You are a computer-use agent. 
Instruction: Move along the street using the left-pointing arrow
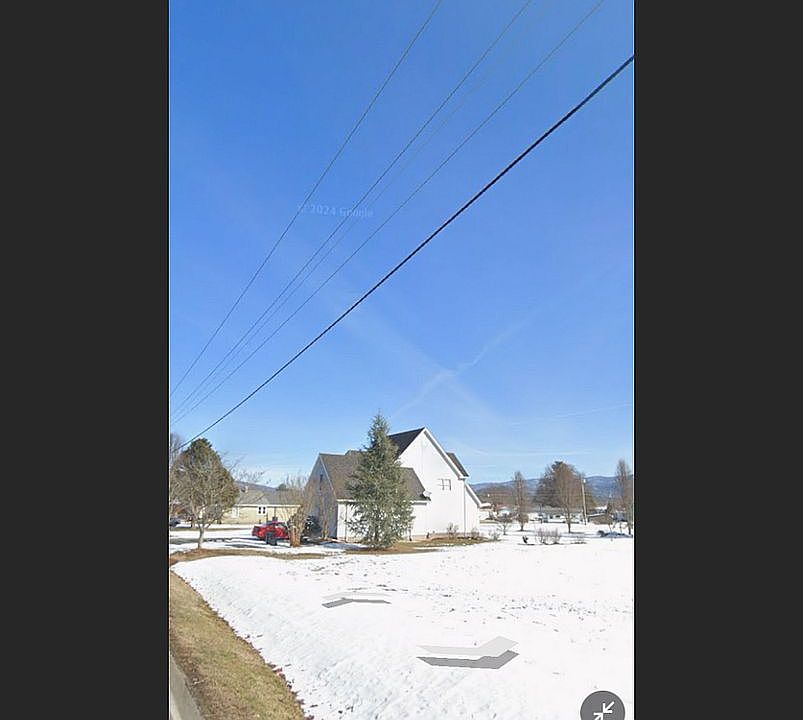coord(355,599)
